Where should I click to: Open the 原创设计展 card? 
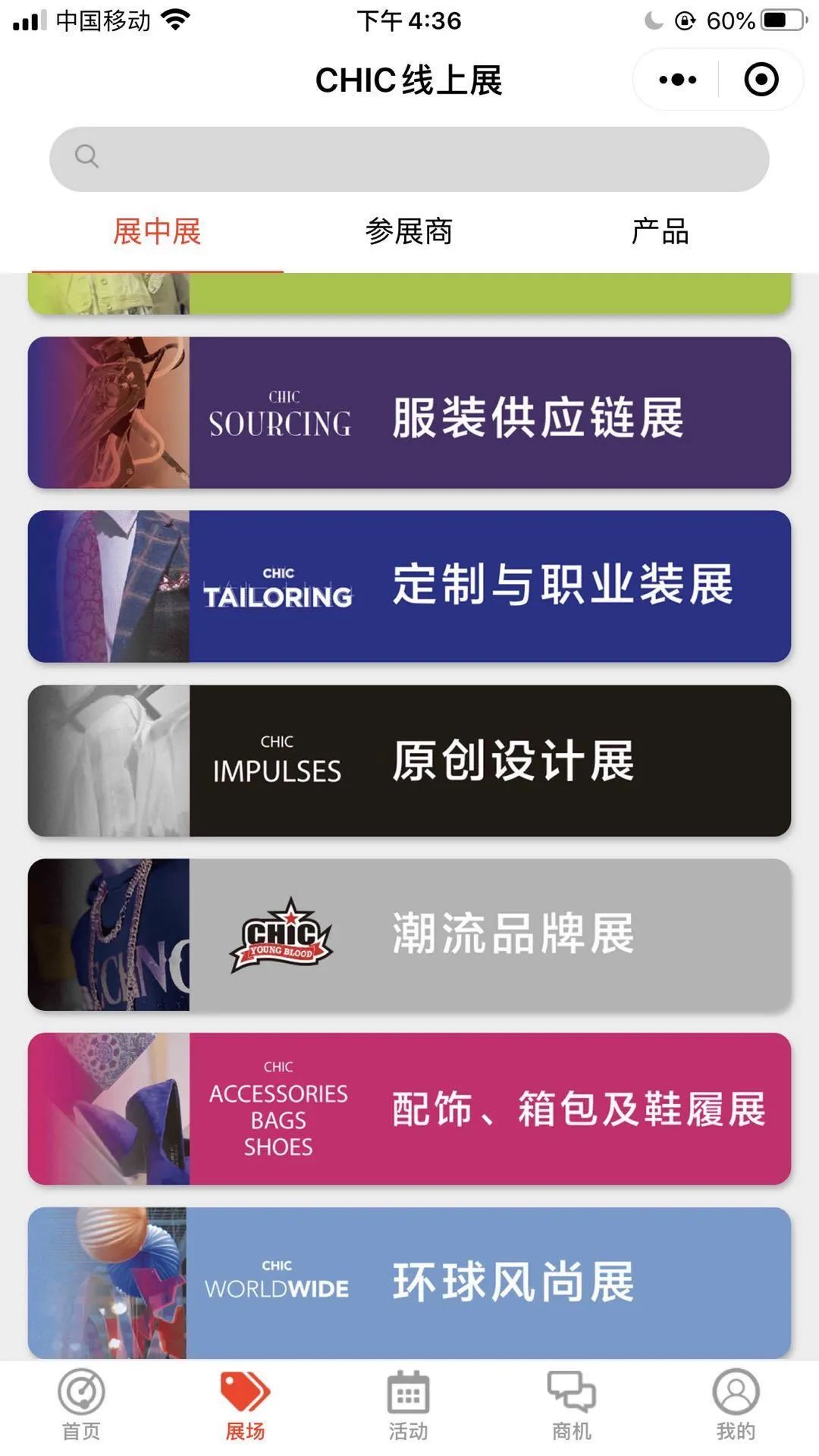[409, 761]
